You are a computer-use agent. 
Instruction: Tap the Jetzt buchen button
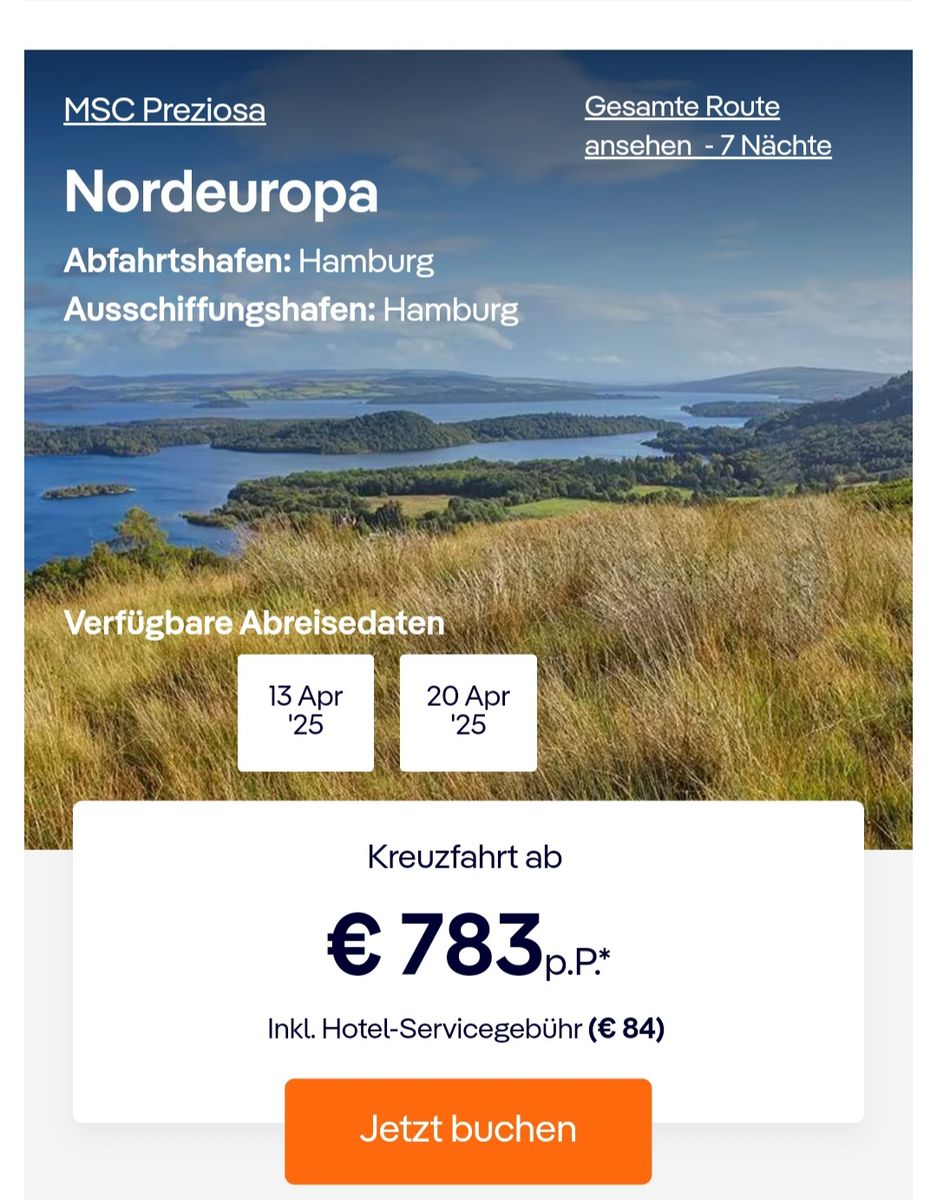[x=468, y=1130]
